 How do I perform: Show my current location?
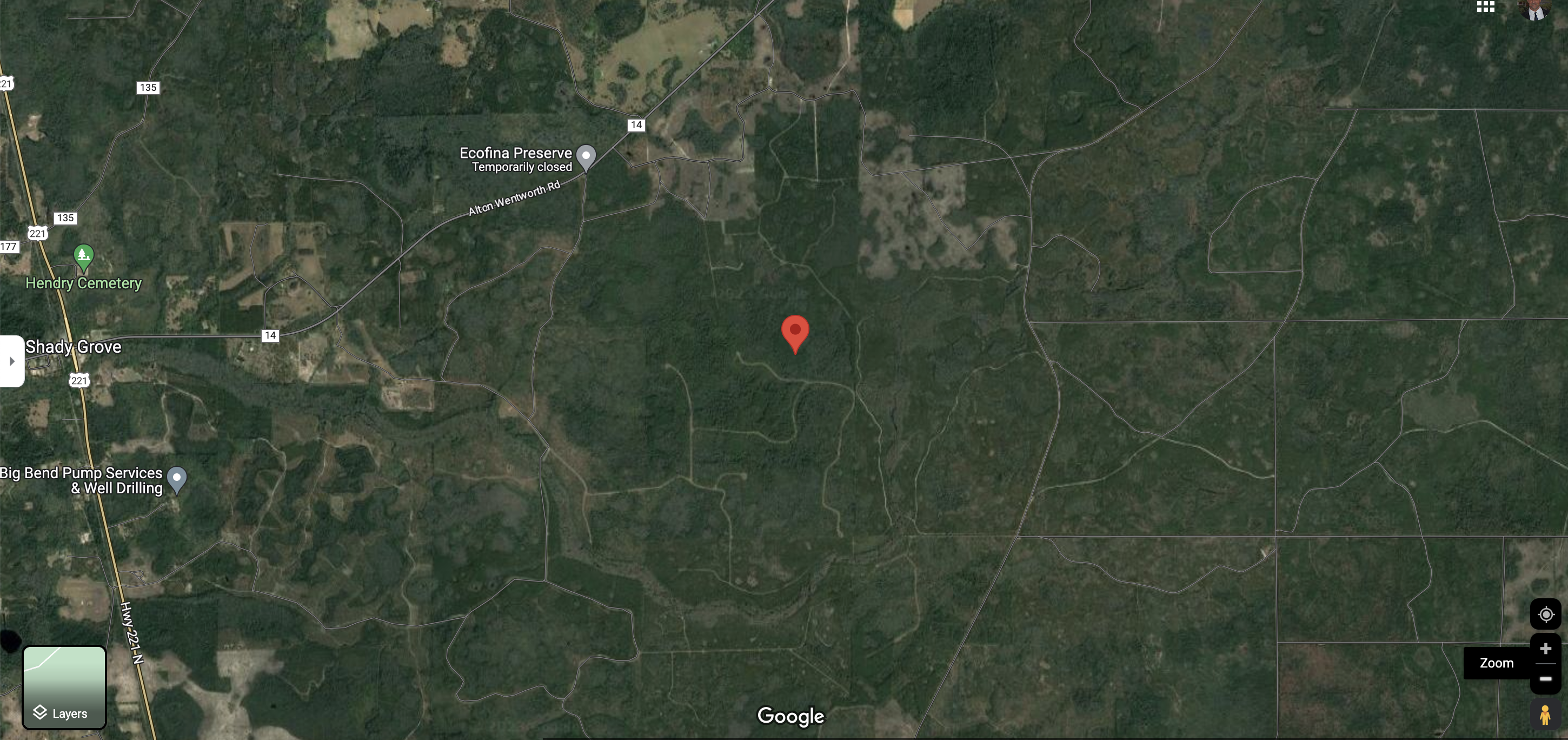tap(1545, 614)
